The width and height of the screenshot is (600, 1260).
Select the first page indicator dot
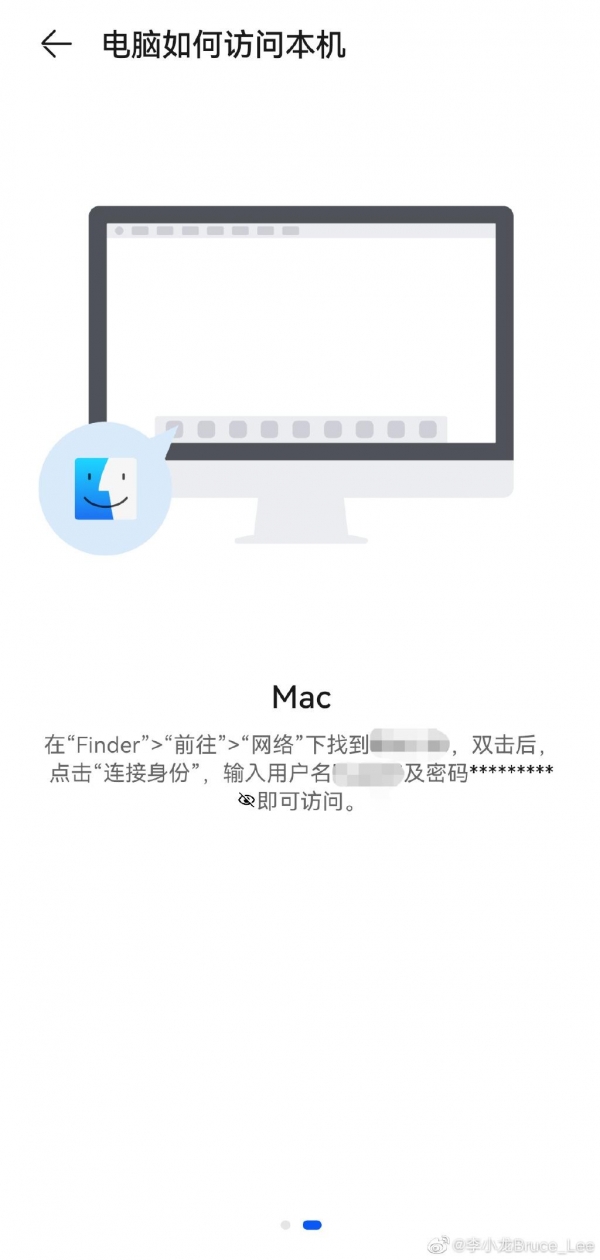pos(286,1224)
